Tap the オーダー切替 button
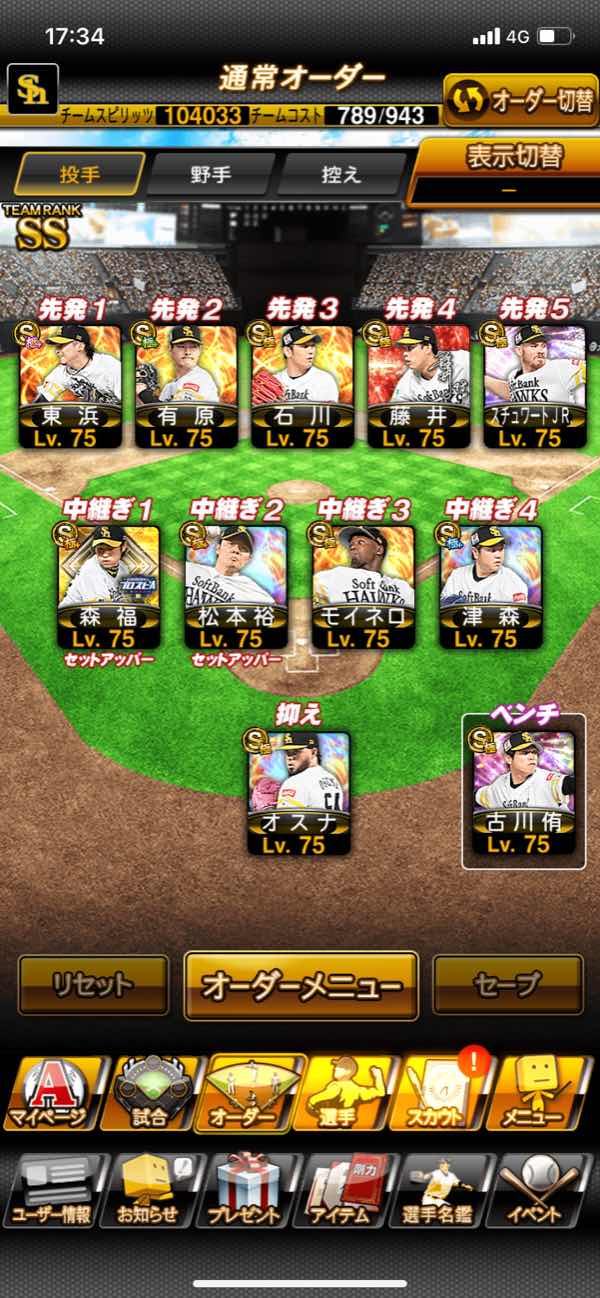 pos(520,101)
